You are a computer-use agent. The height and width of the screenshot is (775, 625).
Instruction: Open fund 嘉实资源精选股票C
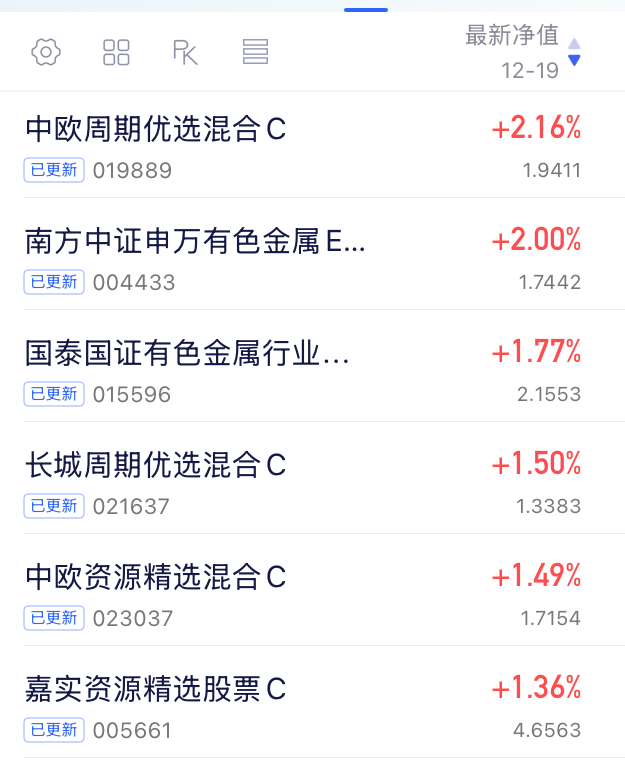(x=312, y=702)
